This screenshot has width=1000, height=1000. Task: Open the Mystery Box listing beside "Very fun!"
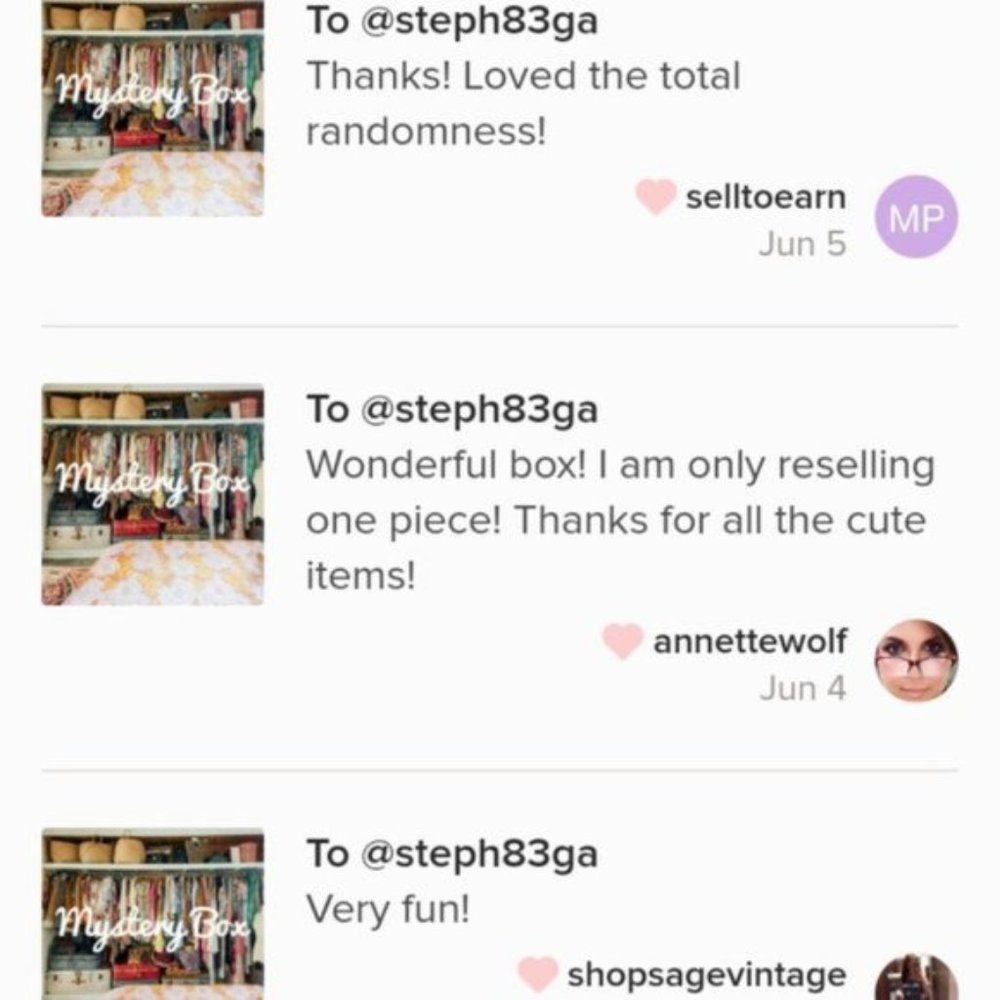click(152, 915)
